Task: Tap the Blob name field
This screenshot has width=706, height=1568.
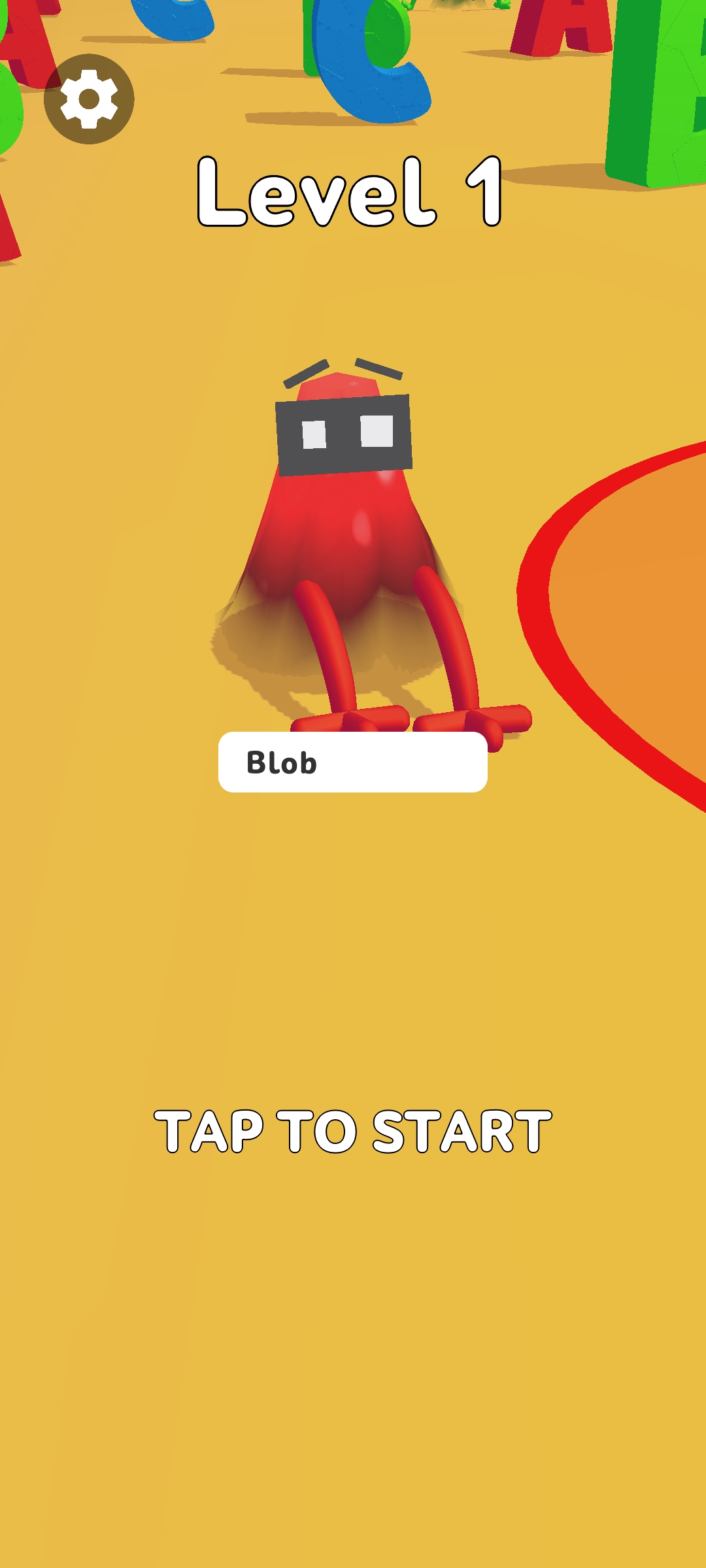Action: [x=352, y=762]
